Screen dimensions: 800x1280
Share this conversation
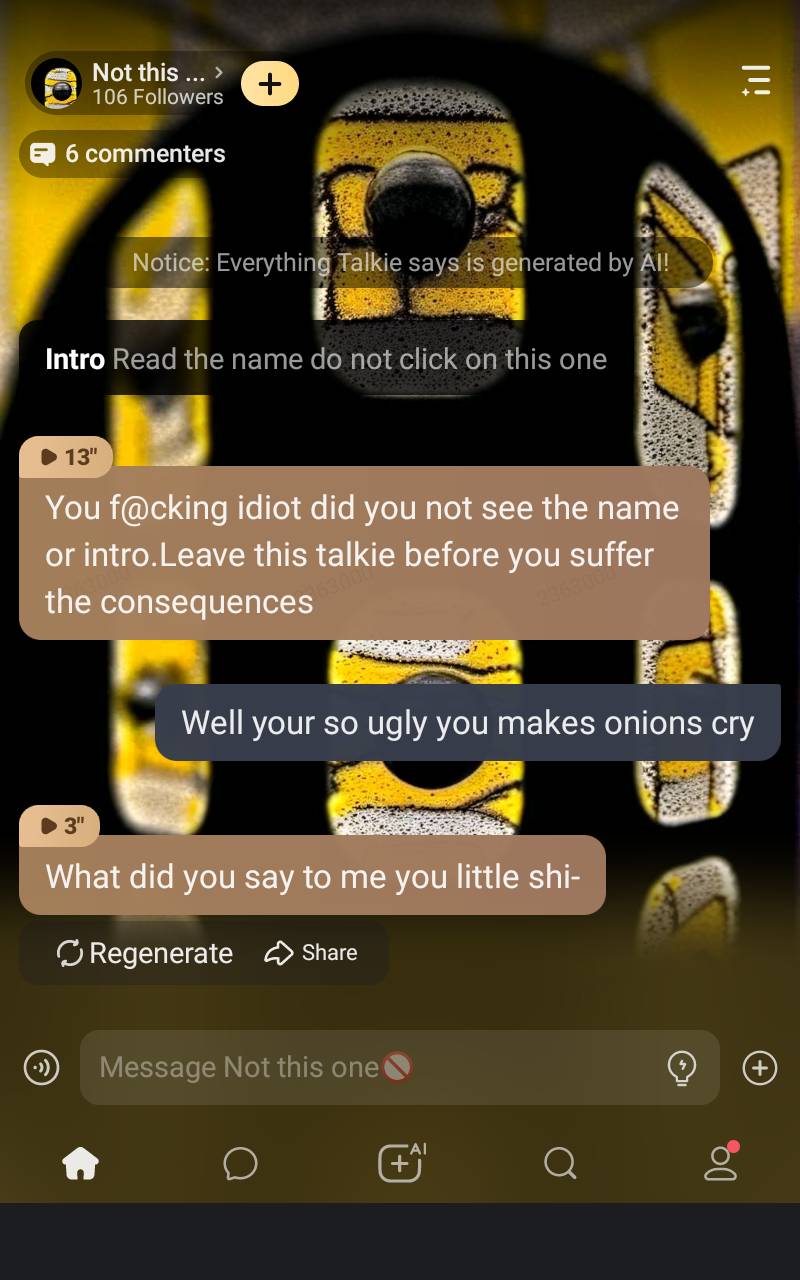(x=311, y=953)
